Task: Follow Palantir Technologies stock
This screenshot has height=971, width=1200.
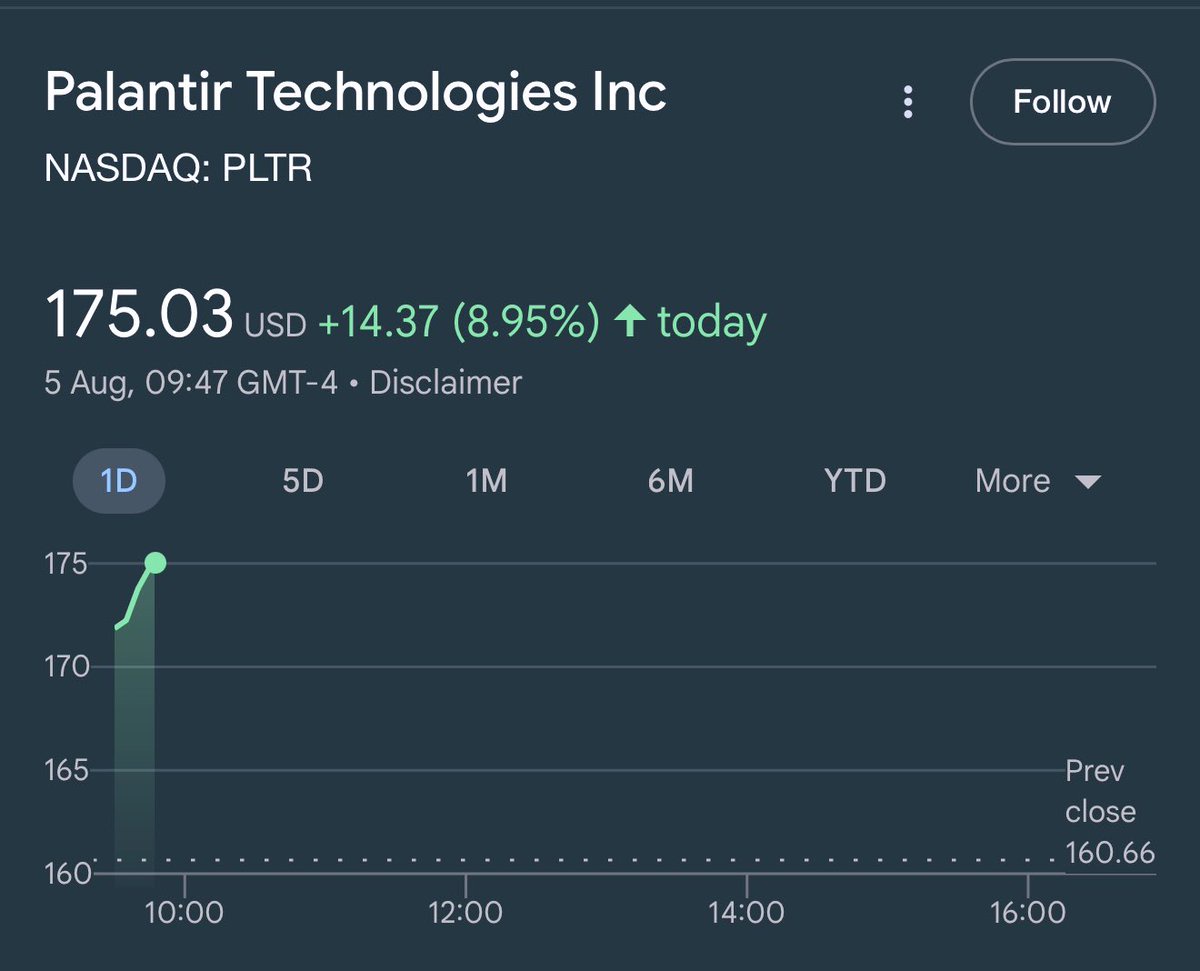Action: 1062,102
